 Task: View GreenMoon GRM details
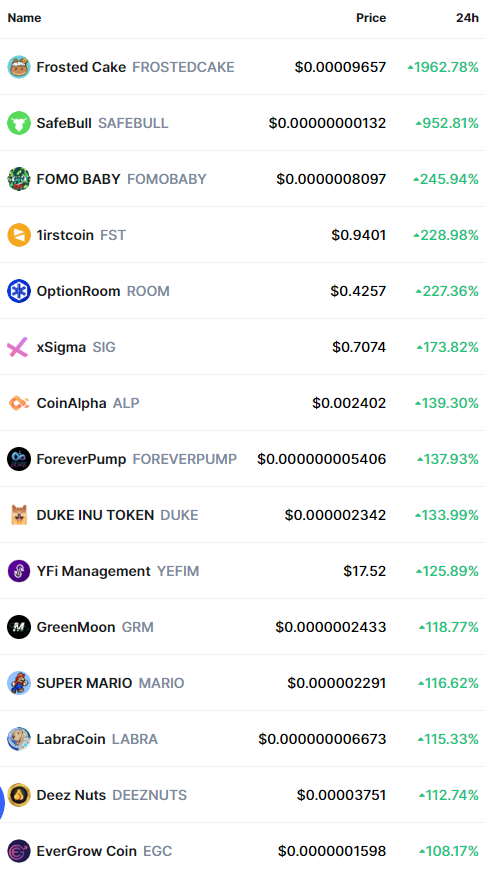tap(242, 627)
